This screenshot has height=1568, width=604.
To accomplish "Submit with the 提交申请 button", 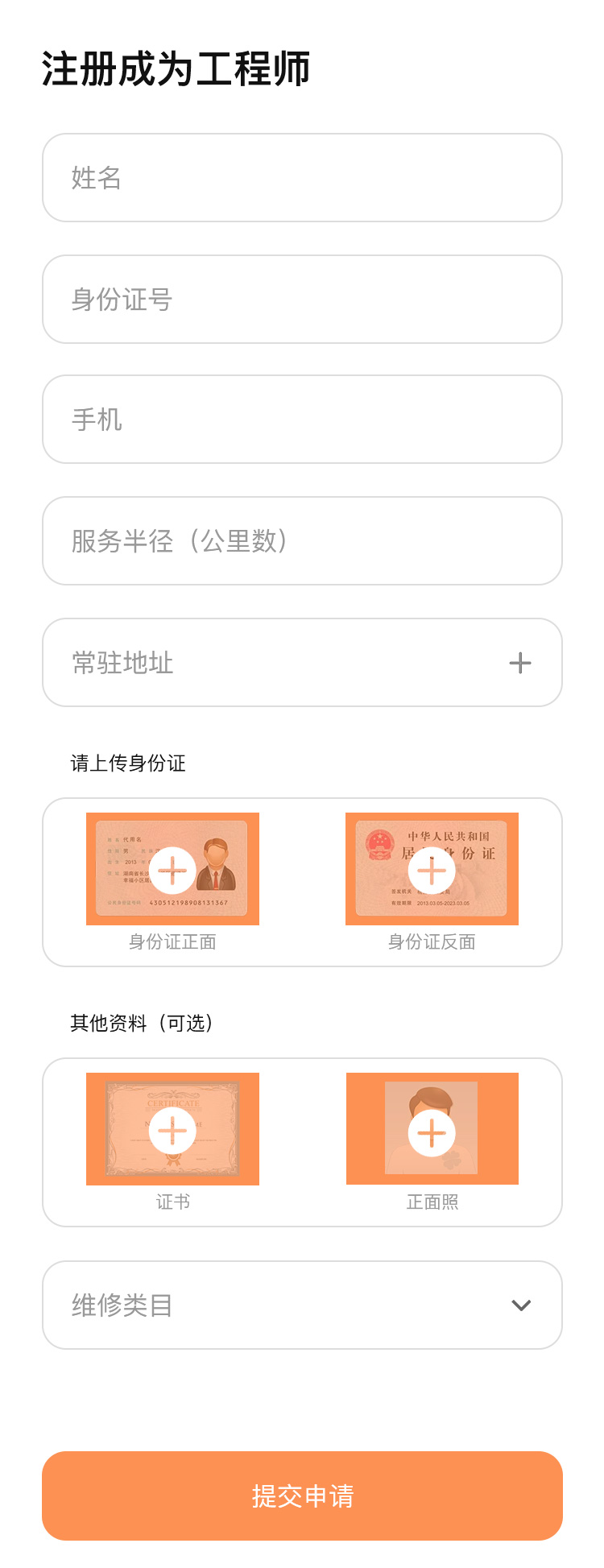I will [302, 1496].
